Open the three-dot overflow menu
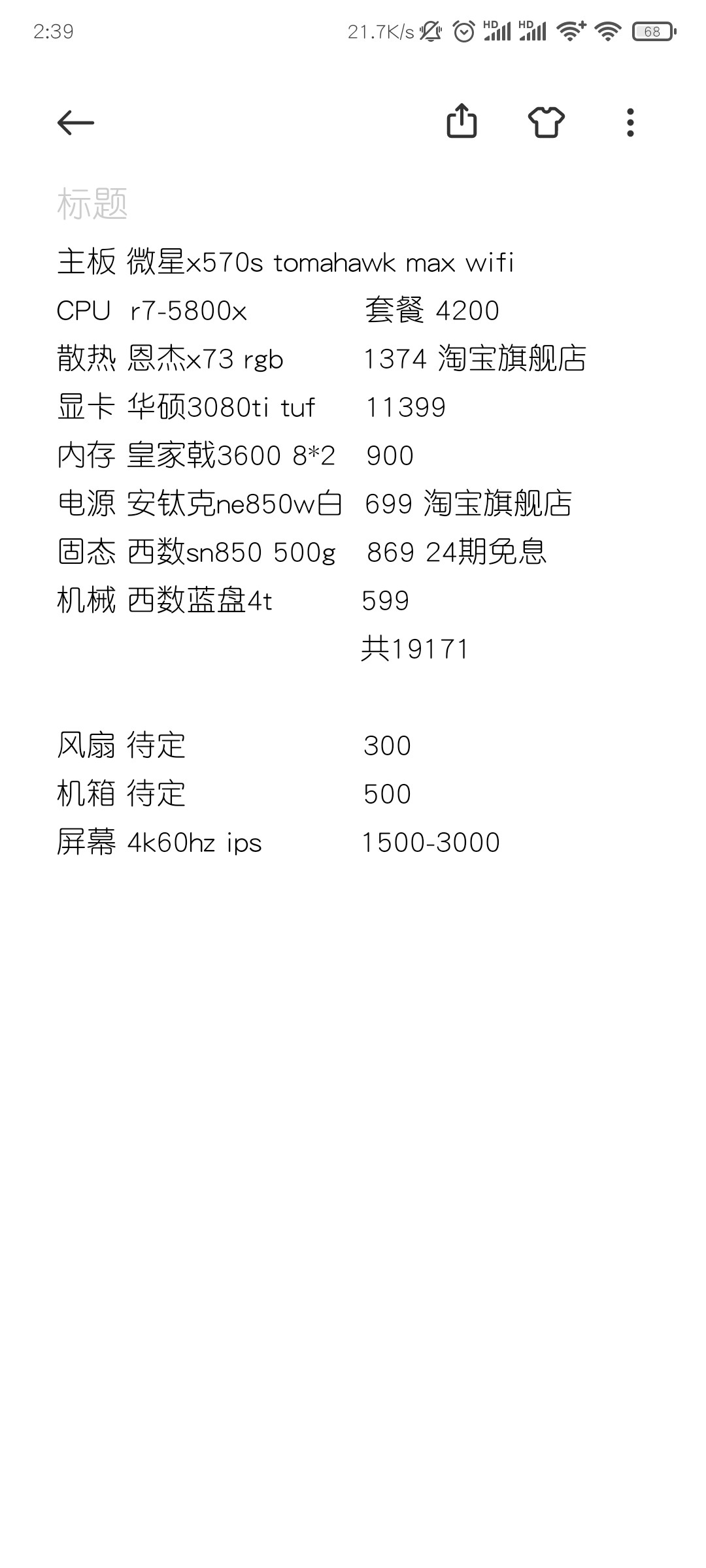 (x=630, y=122)
